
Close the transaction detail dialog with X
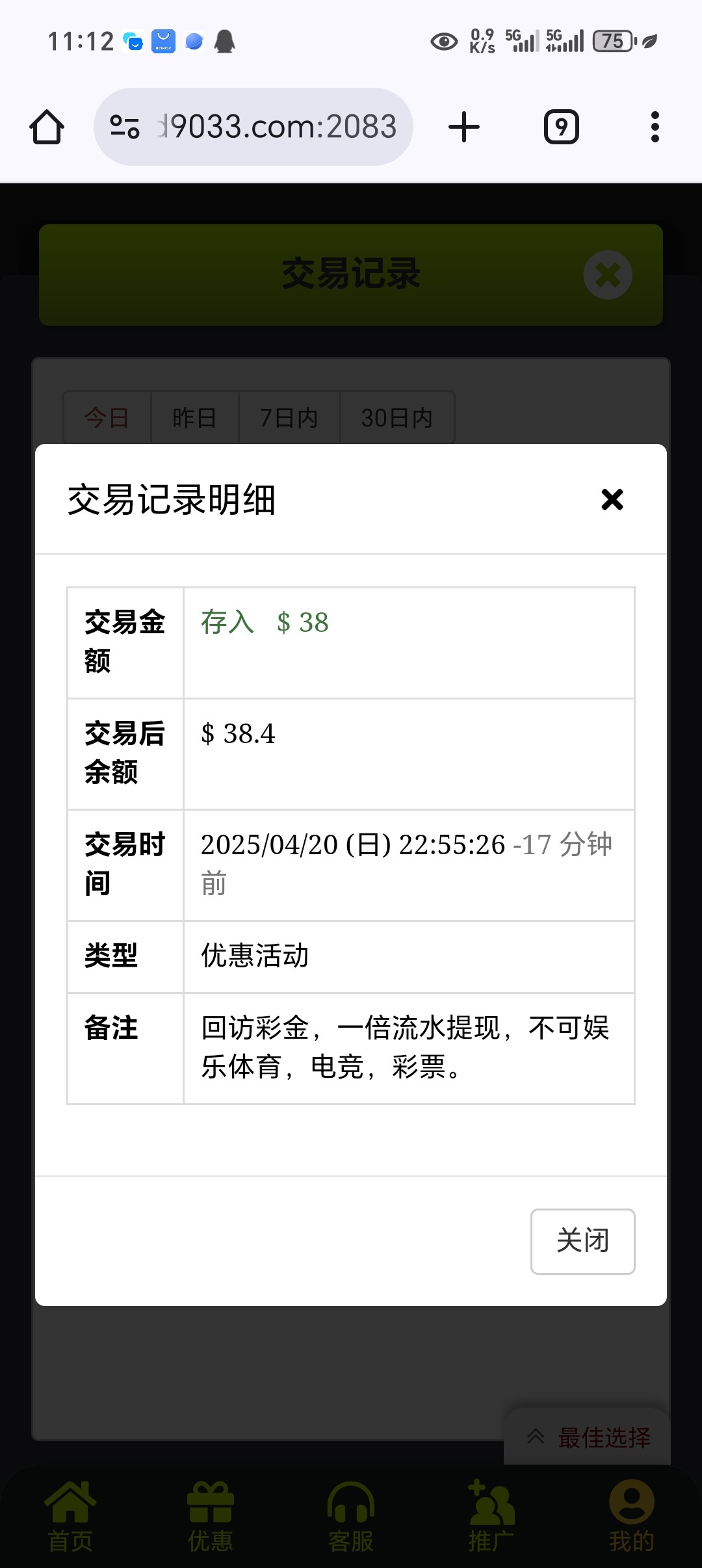click(x=612, y=499)
